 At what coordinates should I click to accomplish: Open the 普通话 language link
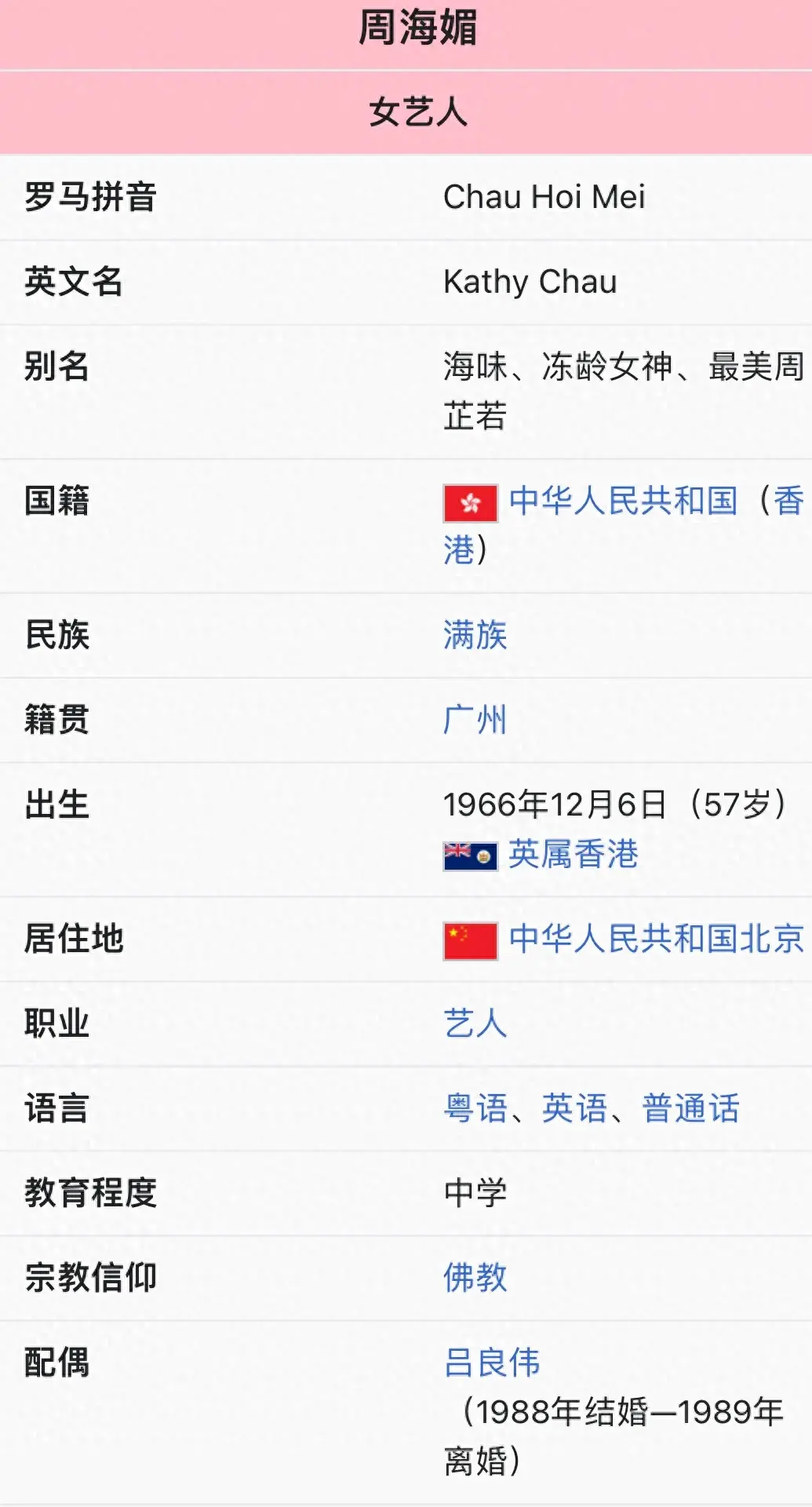(x=691, y=1108)
